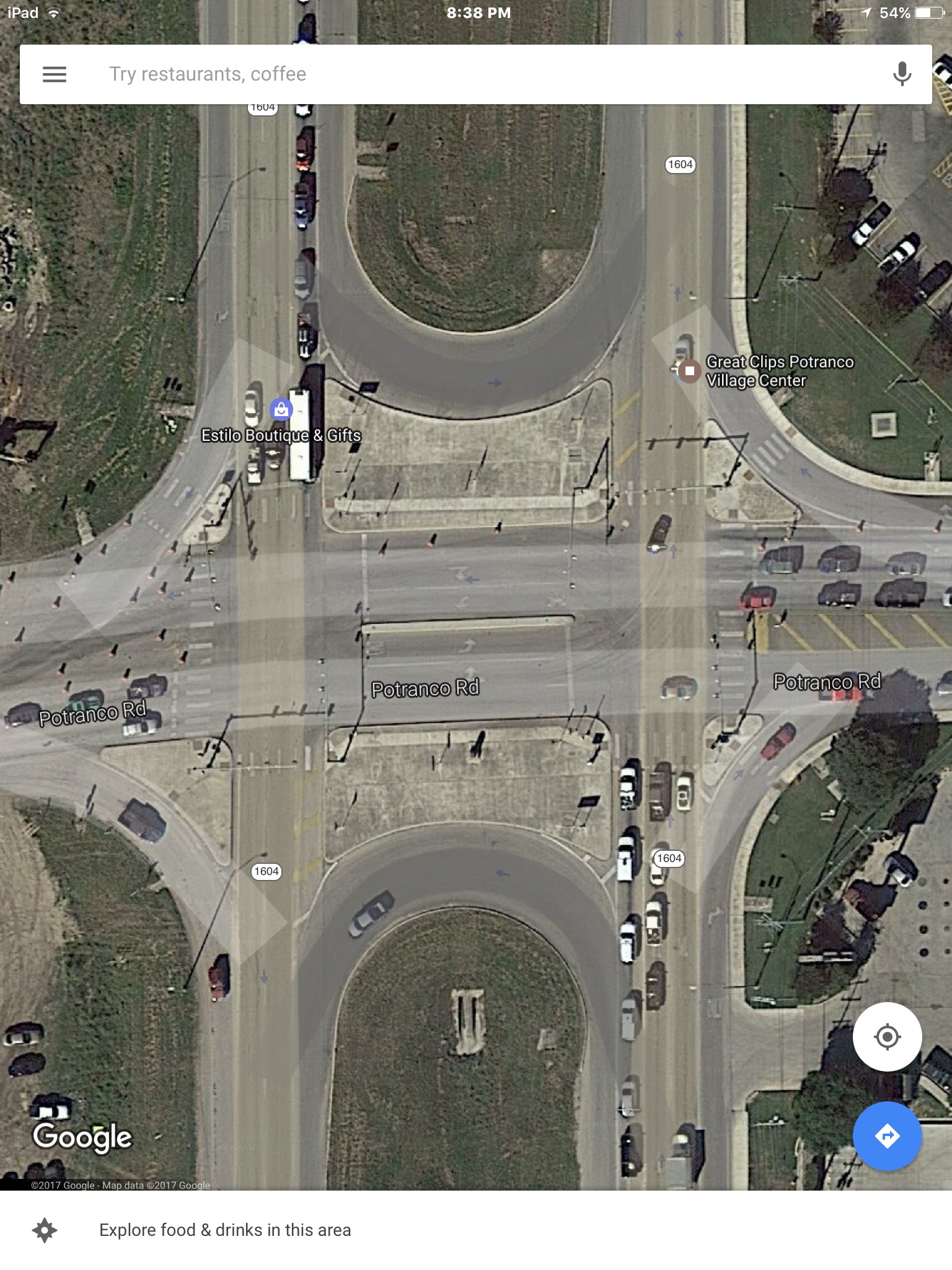Open Estilo Boutique & Gifts place marker
This screenshot has height=1270, width=952.
(x=281, y=409)
